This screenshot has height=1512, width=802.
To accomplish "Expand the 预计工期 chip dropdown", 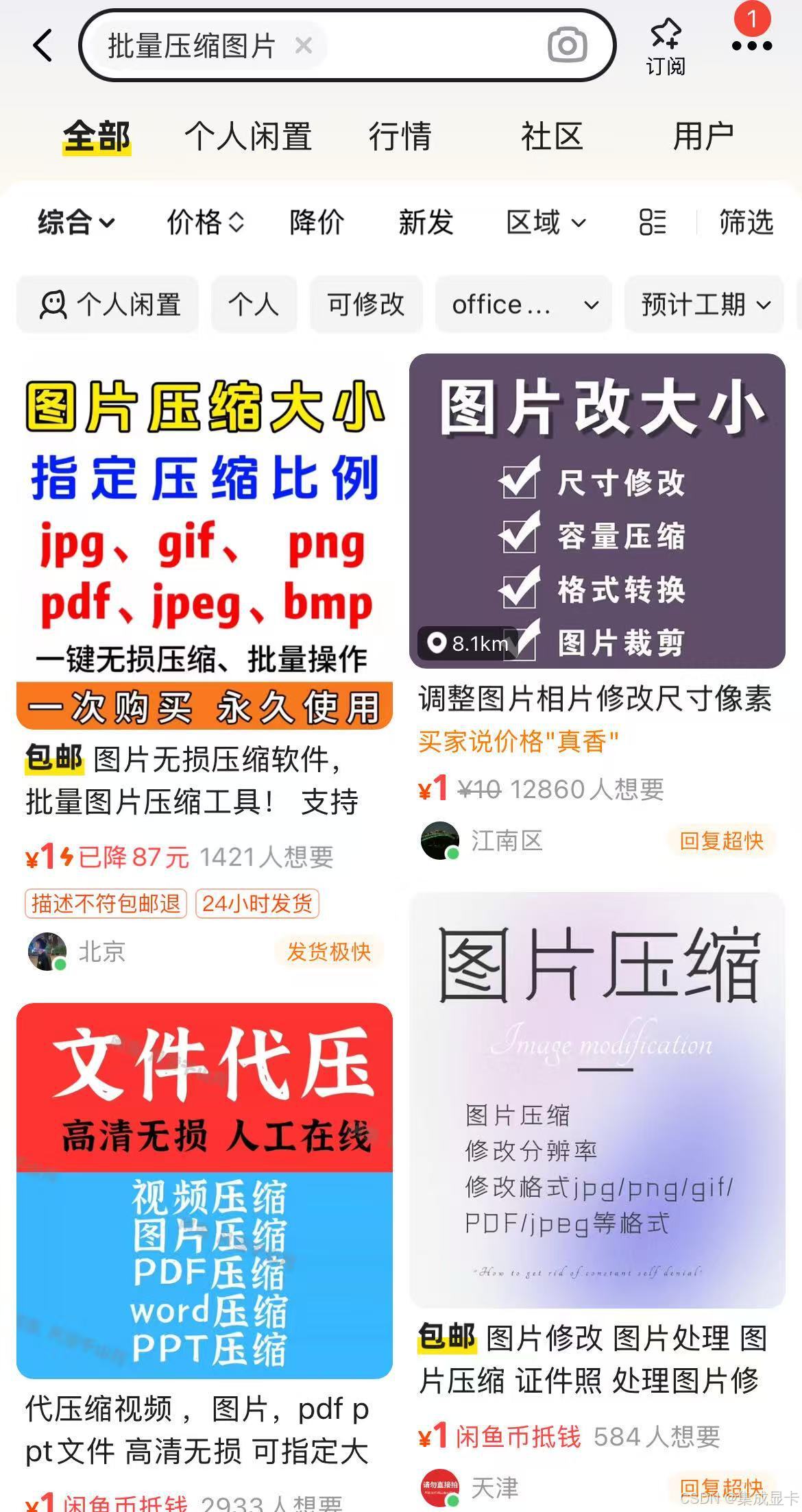I will point(705,305).
